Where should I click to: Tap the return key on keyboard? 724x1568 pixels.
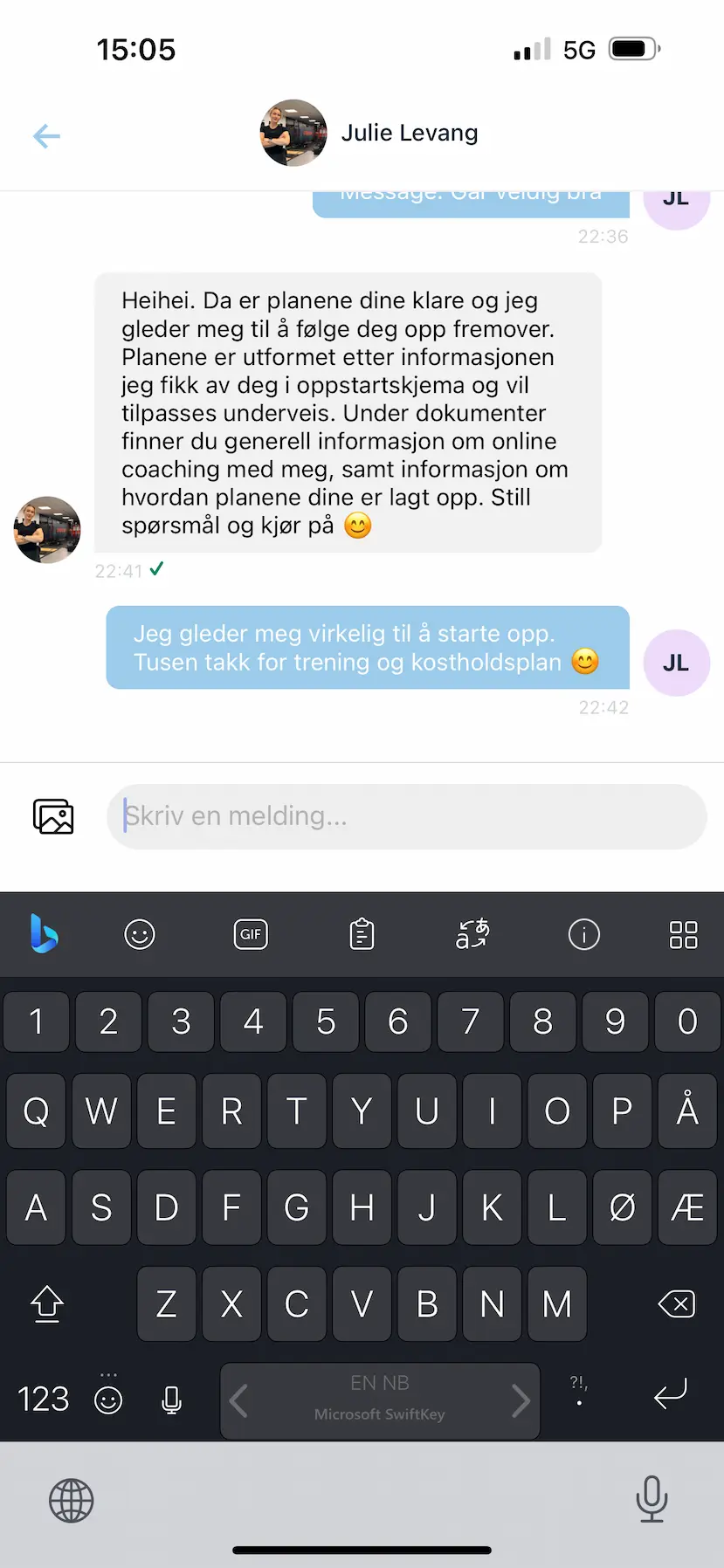click(671, 1394)
